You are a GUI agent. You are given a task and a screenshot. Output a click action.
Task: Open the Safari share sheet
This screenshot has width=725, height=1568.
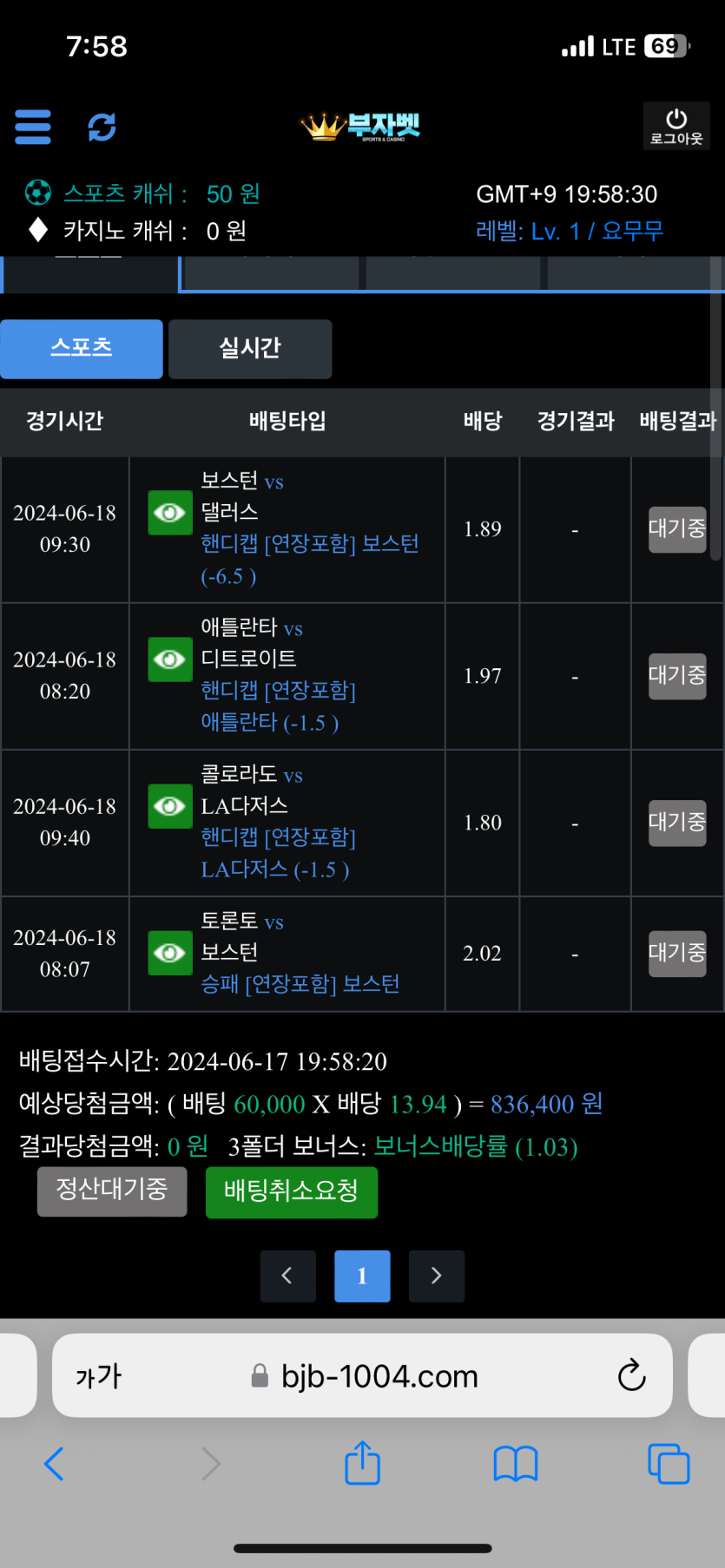click(x=362, y=1464)
